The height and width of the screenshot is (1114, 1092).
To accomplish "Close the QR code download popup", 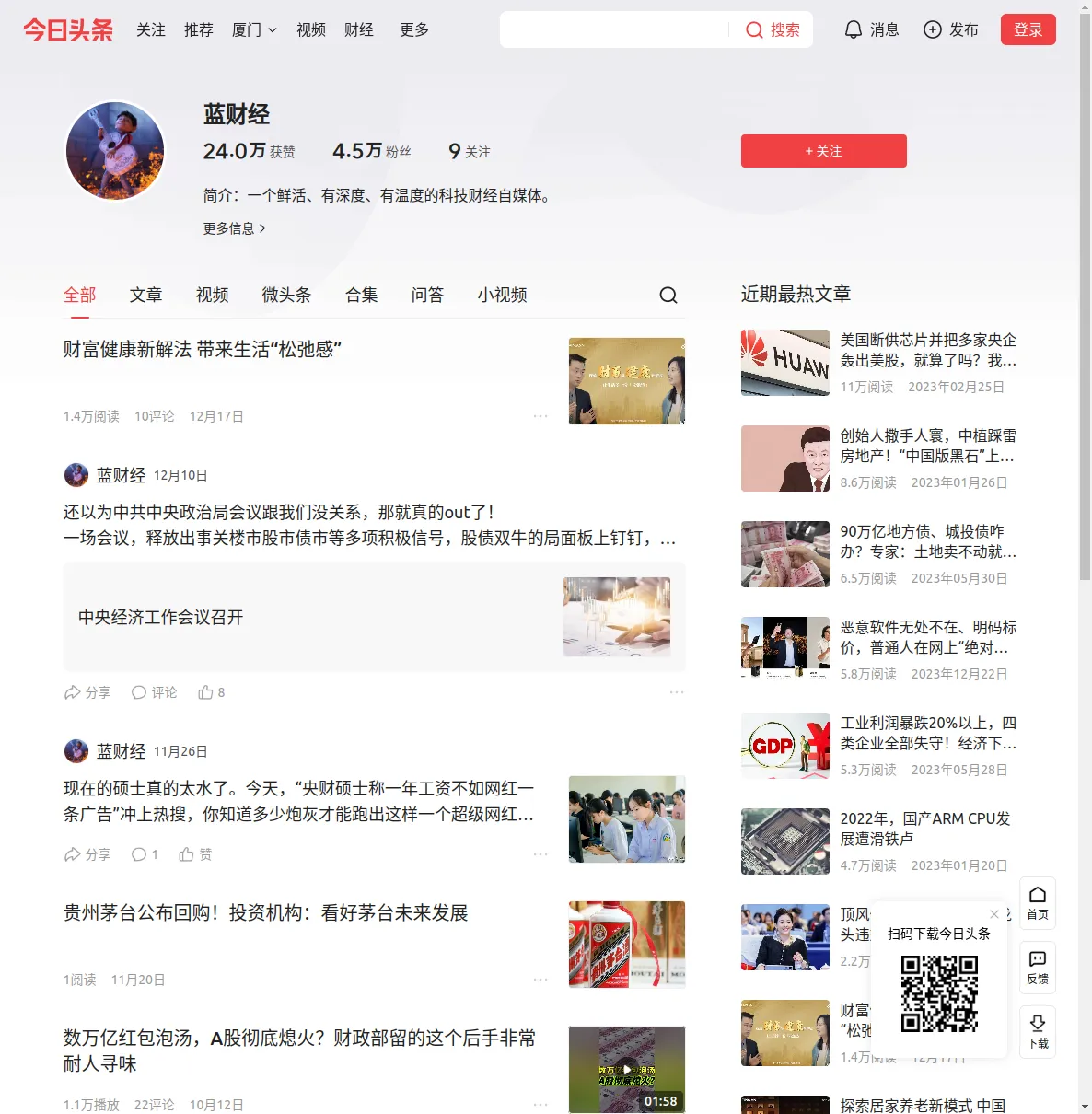I will tap(994, 914).
